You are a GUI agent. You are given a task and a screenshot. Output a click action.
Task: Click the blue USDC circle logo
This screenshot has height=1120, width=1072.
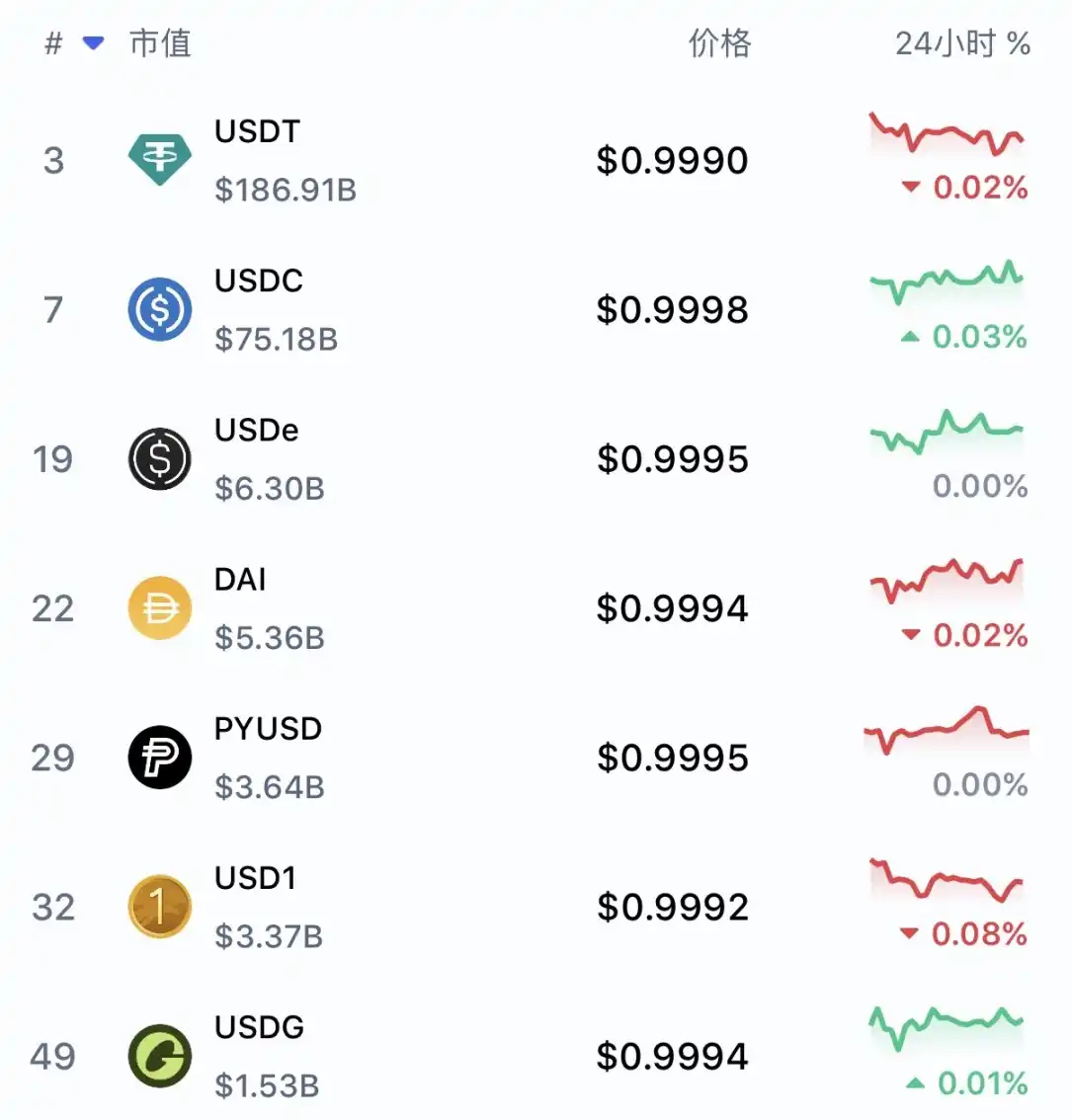159,310
